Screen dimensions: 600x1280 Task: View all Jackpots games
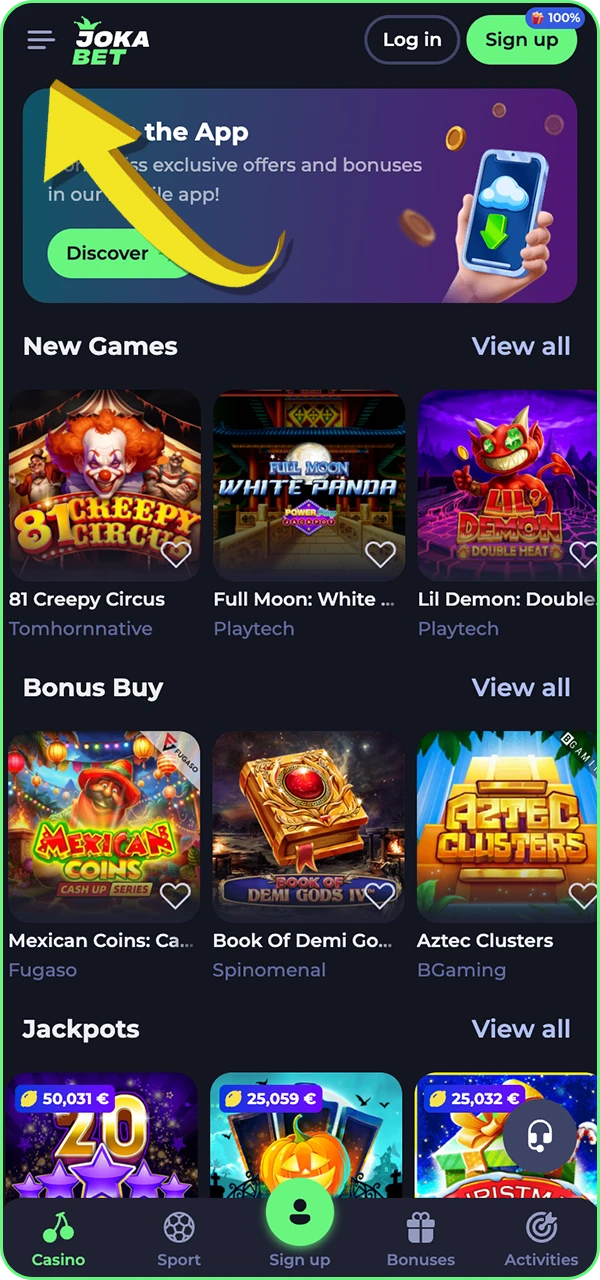(x=520, y=1029)
